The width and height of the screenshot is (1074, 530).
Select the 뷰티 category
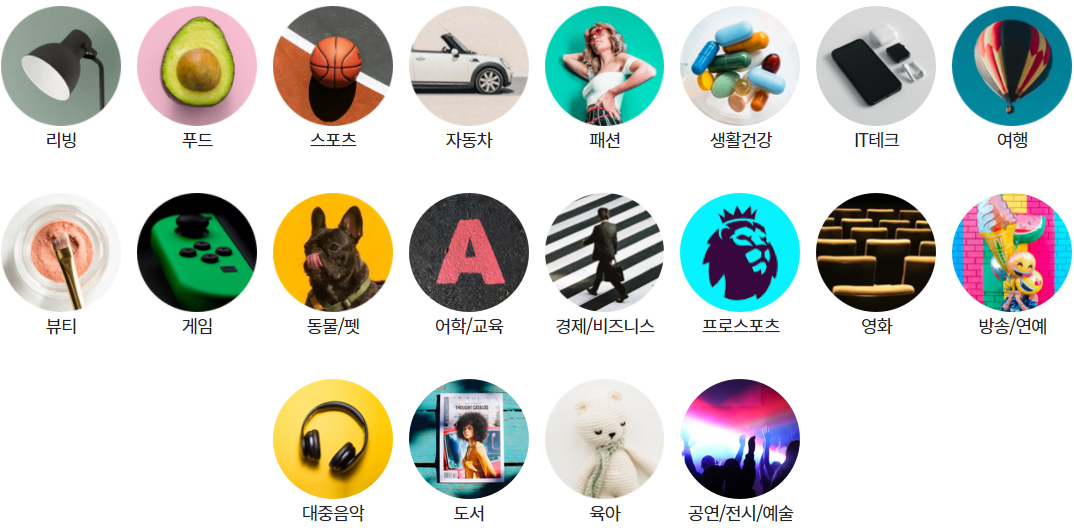click(61, 253)
